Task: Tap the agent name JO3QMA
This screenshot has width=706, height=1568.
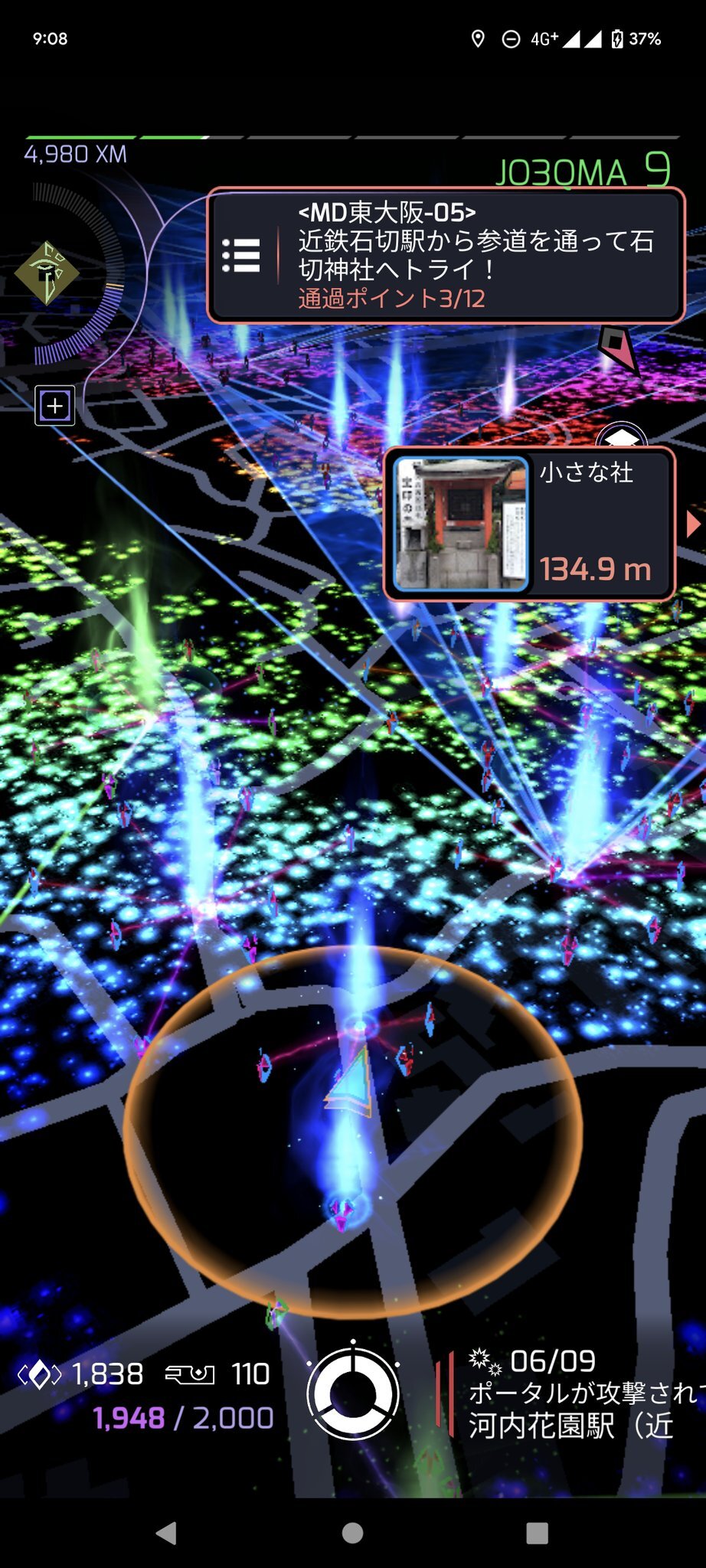Action: [x=561, y=174]
